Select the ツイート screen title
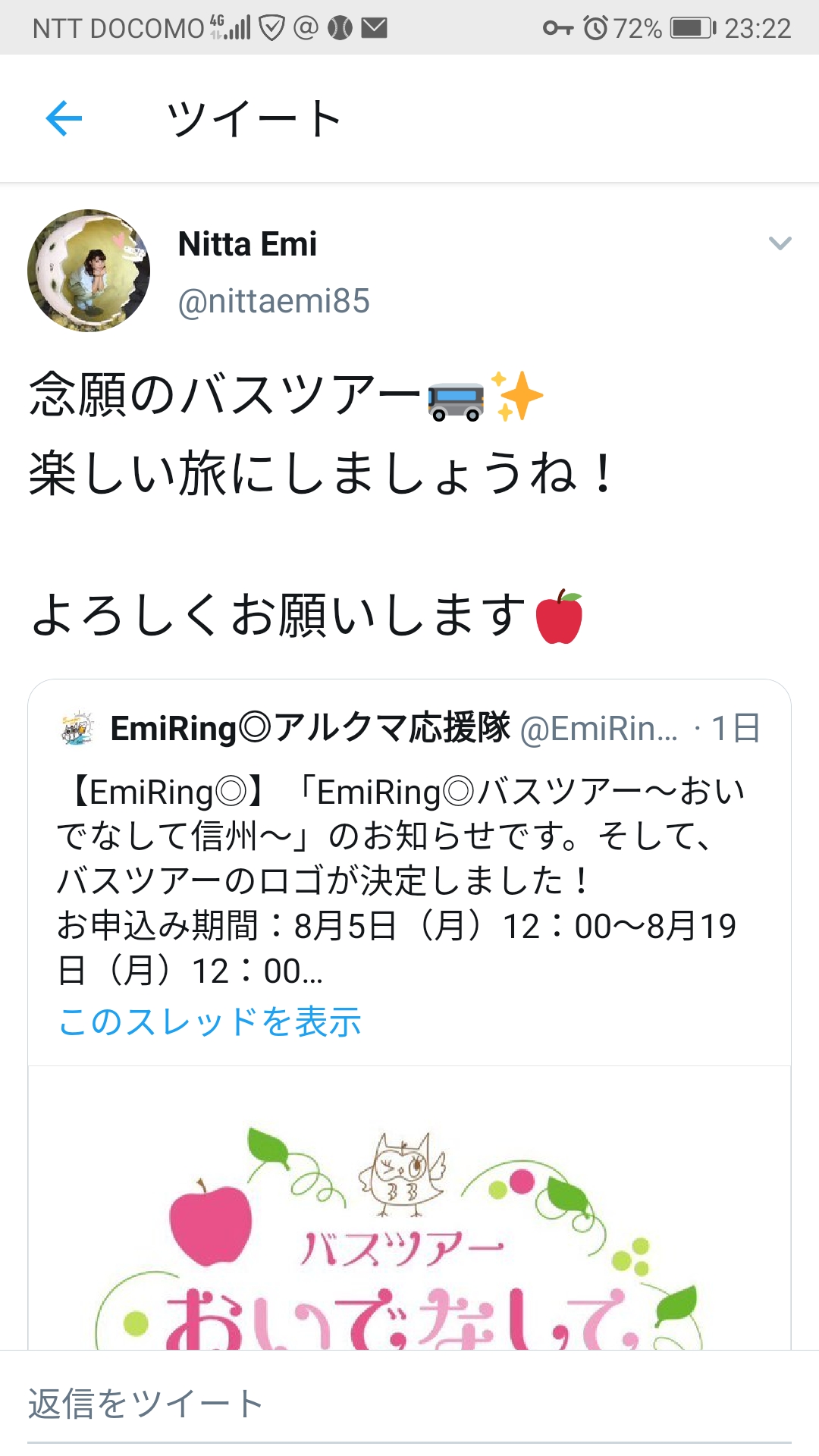The height and width of the screenshot is (1456, 819). 254,118
